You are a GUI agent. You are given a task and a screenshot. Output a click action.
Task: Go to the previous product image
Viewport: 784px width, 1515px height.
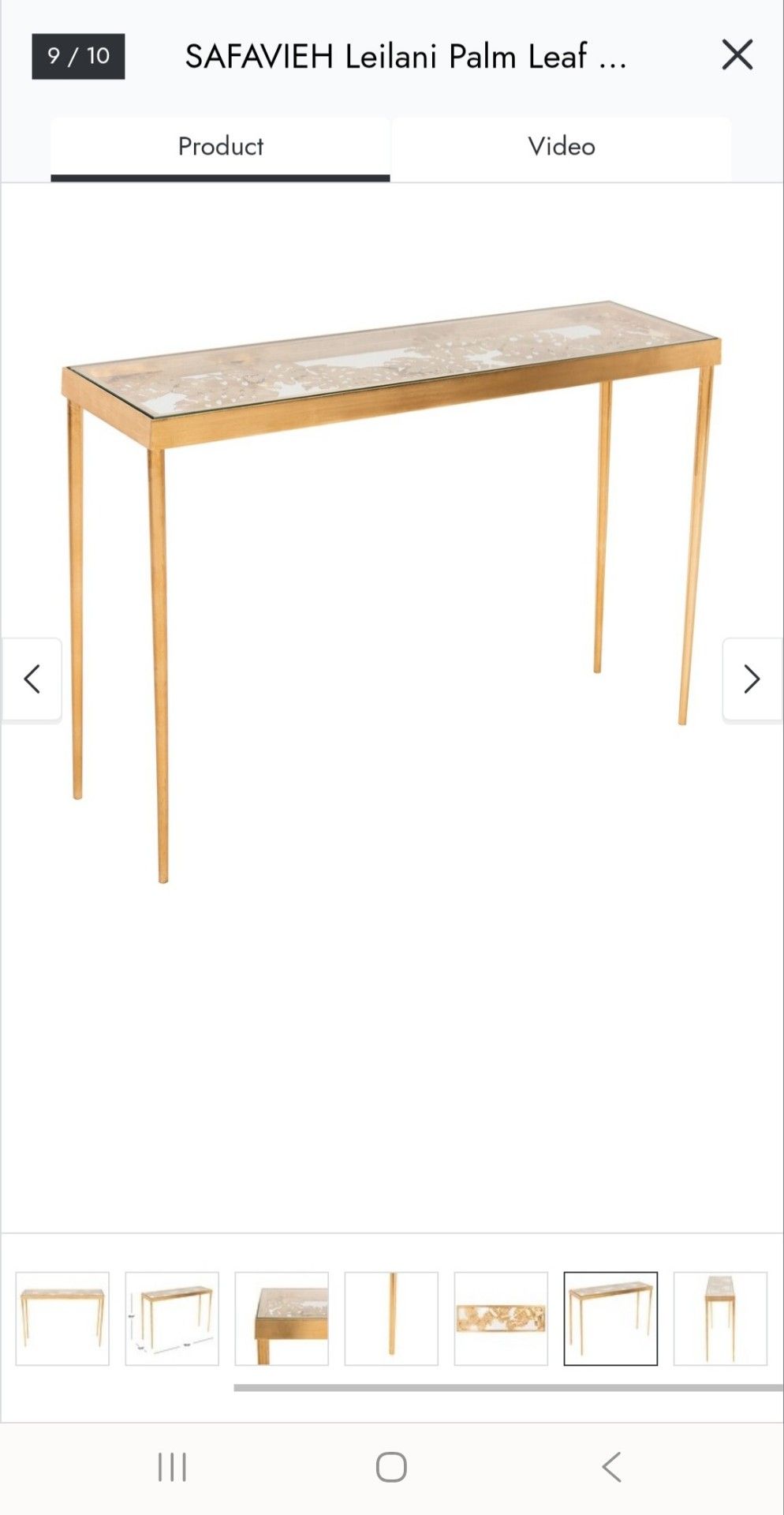pos(32,679)
